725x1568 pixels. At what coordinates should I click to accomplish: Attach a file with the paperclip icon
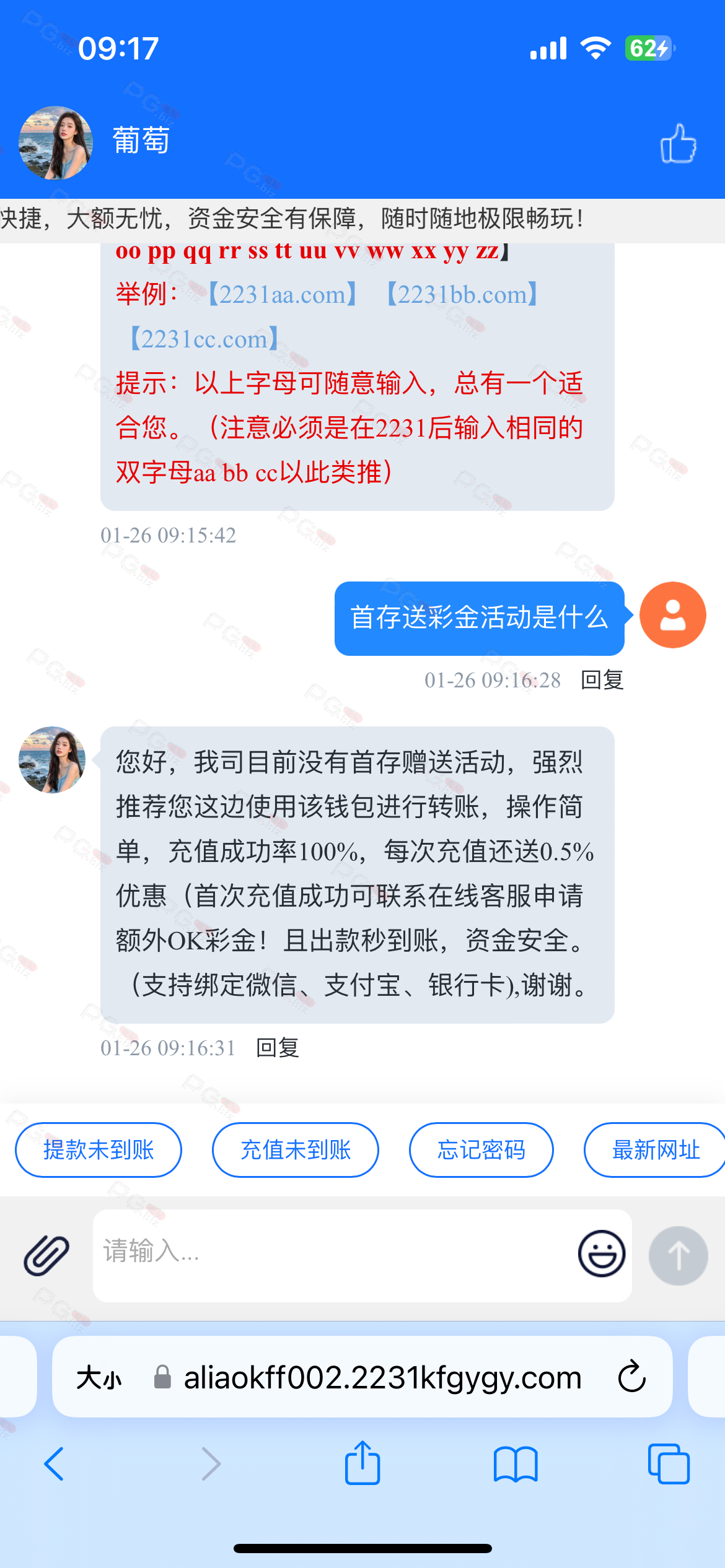point(46,1255)
